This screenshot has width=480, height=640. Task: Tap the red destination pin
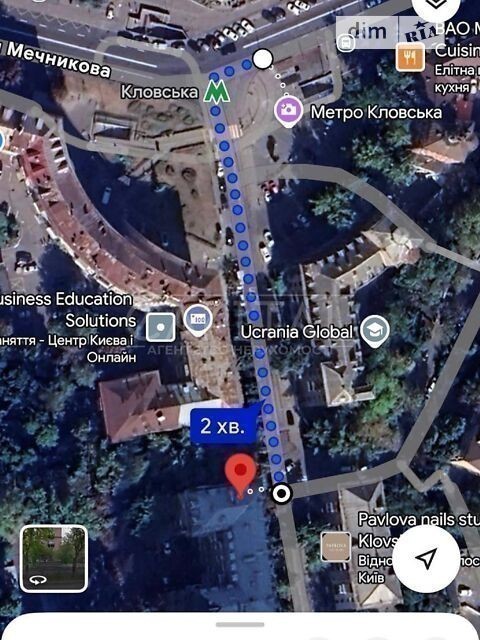coord(240,475)
